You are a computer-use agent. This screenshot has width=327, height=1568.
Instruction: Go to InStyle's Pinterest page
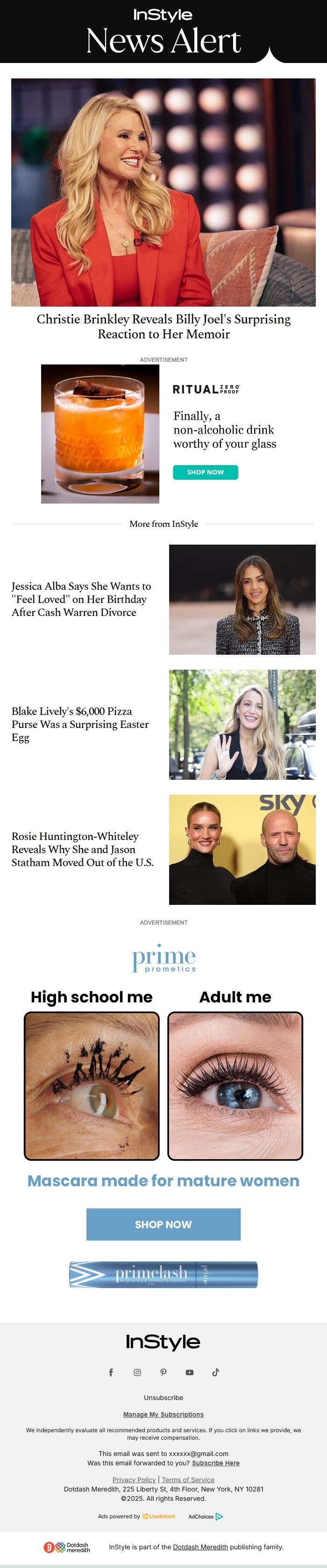pyautogui.click(x=163, y=1372)
